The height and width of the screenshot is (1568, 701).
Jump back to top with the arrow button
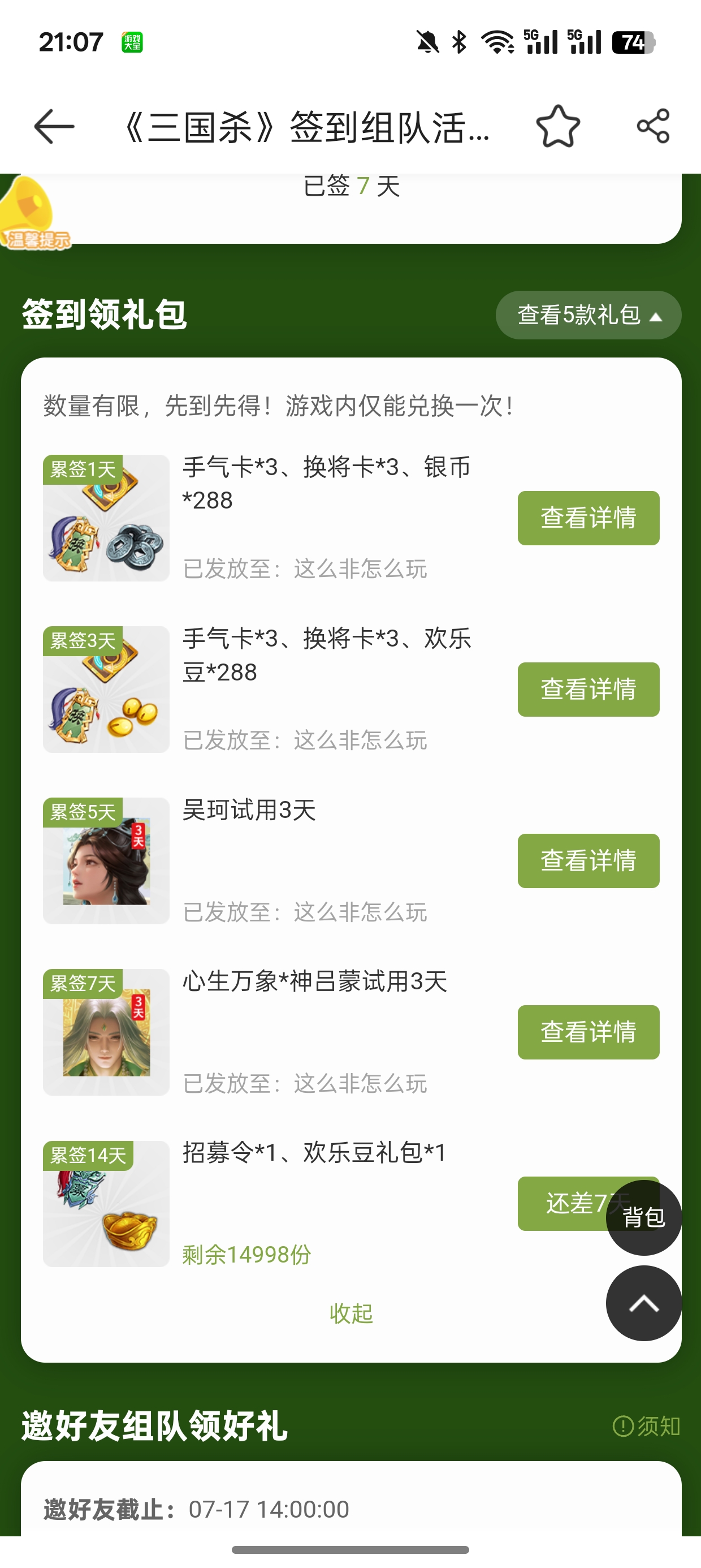[644, 1303]
